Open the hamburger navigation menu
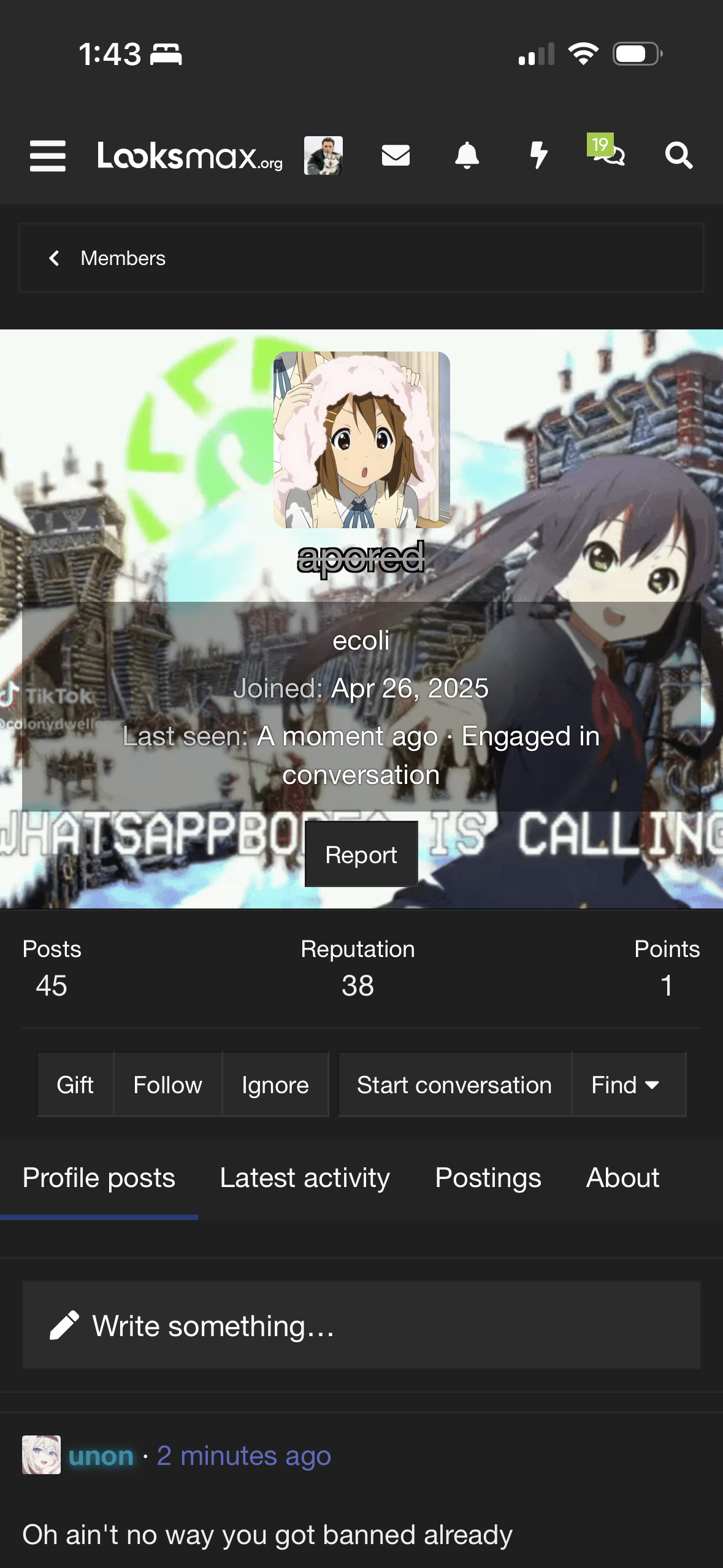 click(x=48, y=156)
